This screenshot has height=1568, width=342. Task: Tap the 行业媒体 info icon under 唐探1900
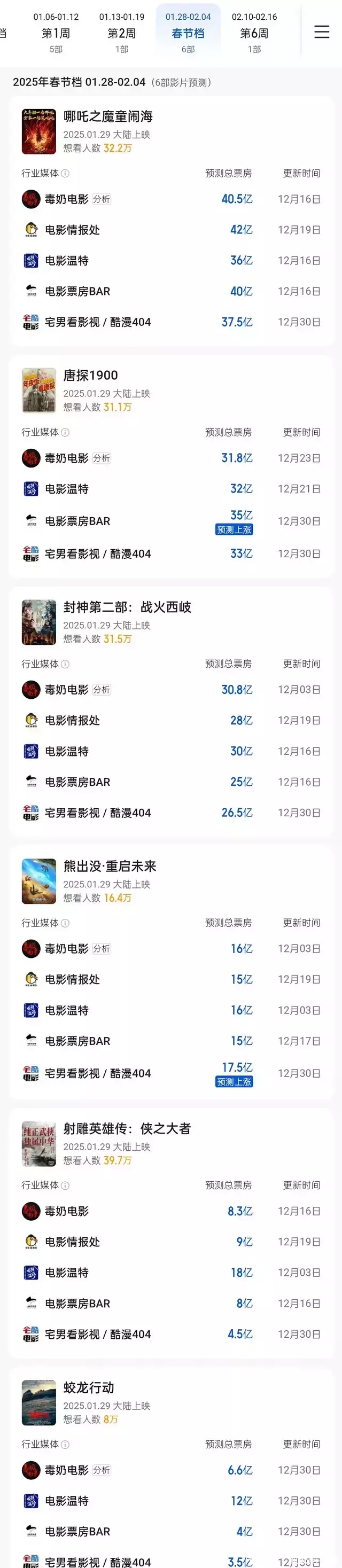click(65, 432)
